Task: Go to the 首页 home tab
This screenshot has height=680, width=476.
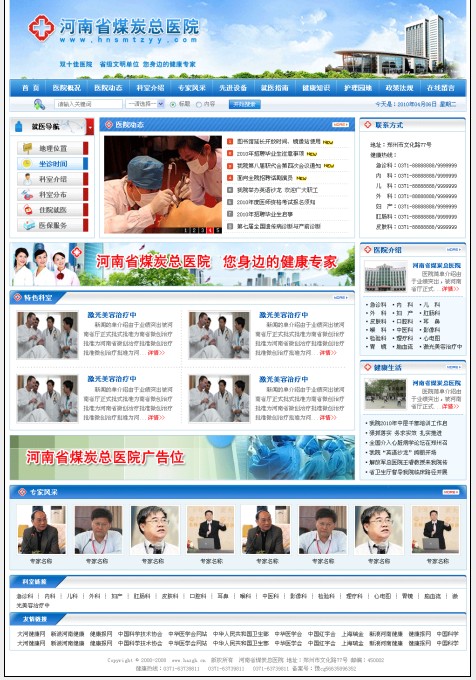Action: coord(31,88)
